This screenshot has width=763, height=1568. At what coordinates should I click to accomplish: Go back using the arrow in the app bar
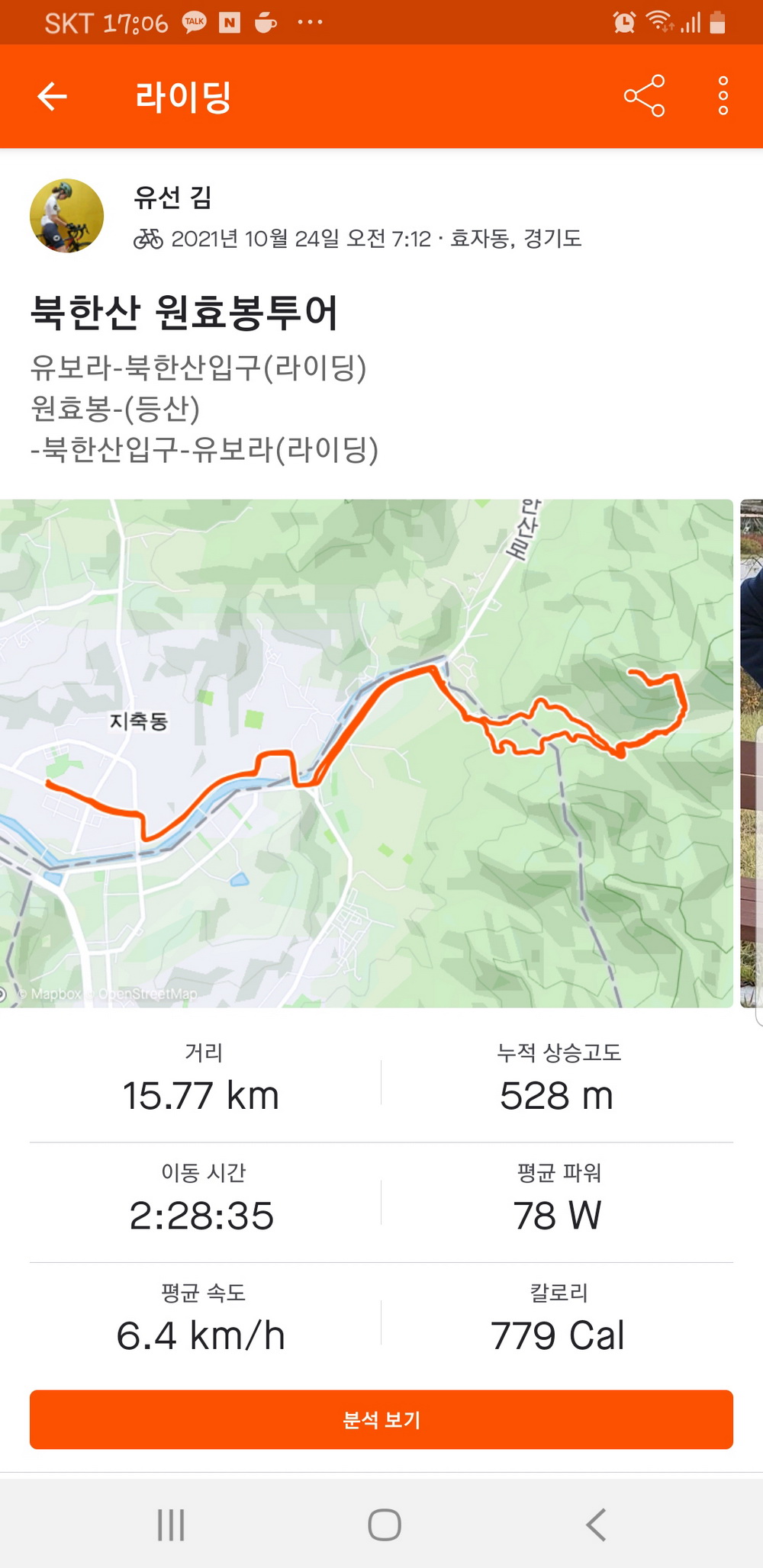pyautogui.click(x=52, y=96)
